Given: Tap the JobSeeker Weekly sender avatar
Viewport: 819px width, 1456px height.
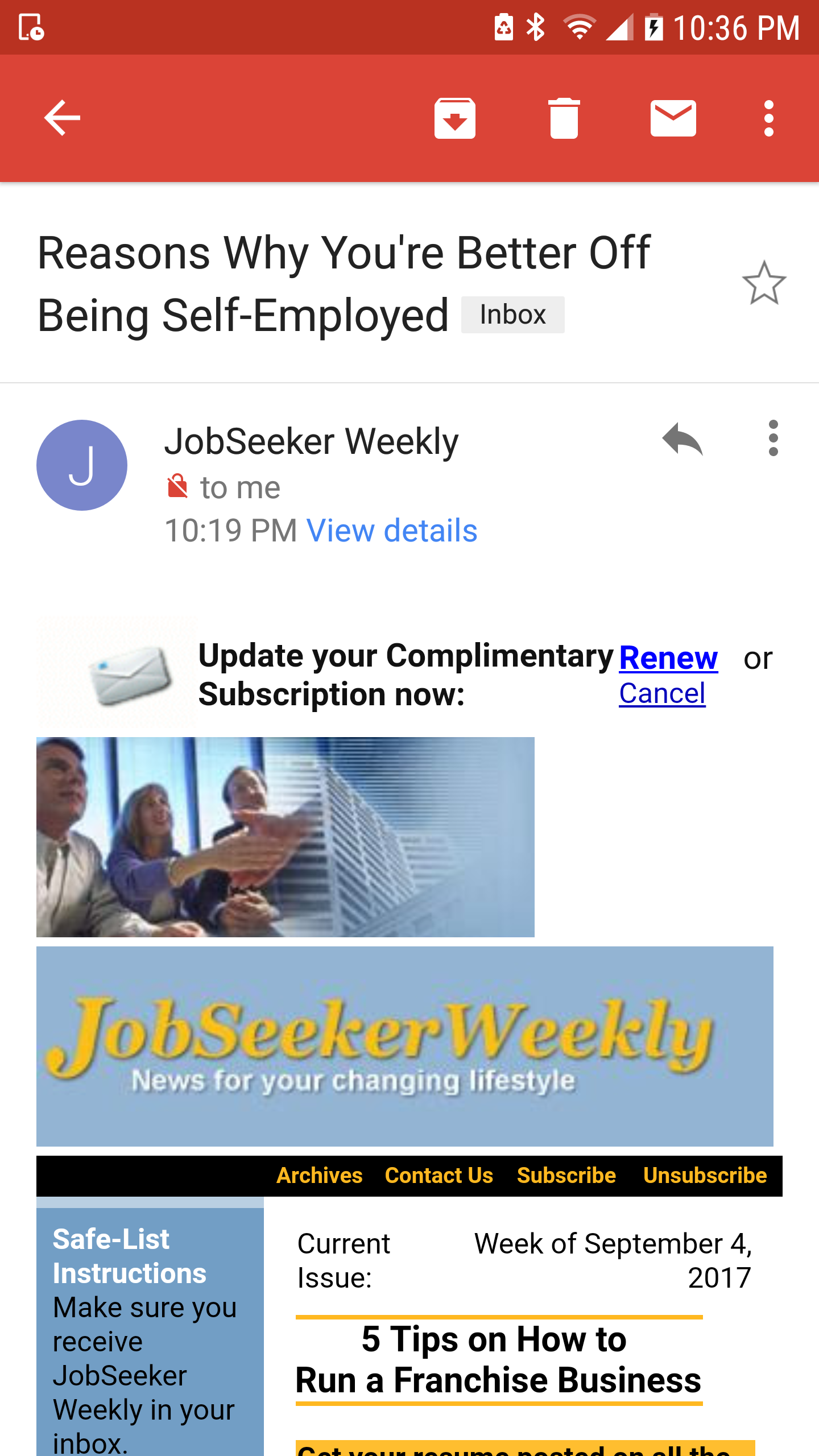Looking at the screenshot, I should click(82, 465).
